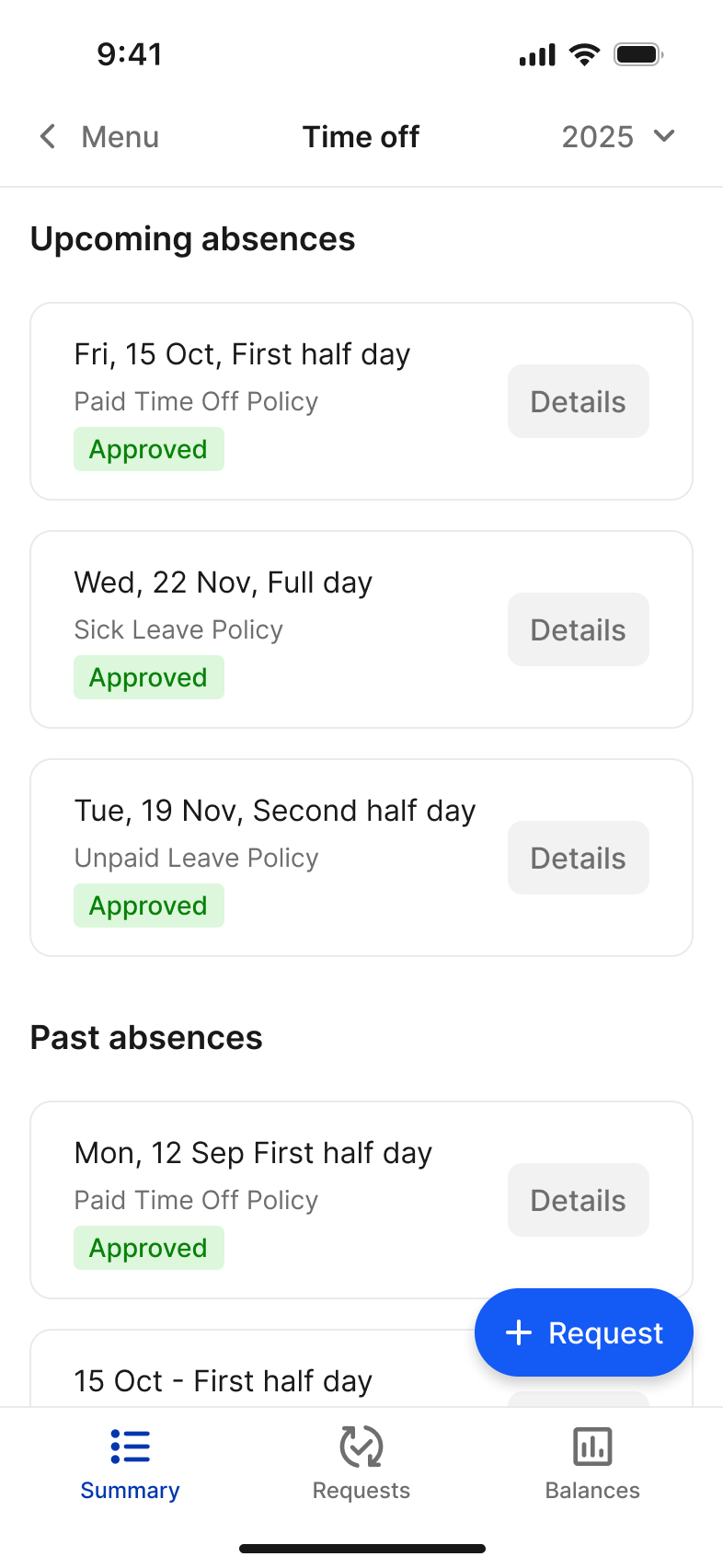Screen dimensions: 723x1568
Task: Tap the Request button
Action: click(x=583, y=1332)
